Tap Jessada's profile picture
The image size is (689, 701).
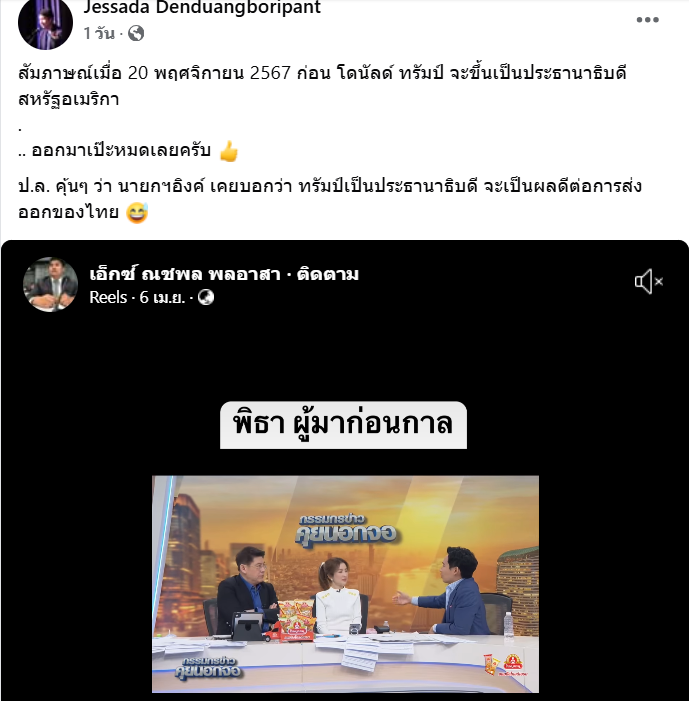pos(46,22)
